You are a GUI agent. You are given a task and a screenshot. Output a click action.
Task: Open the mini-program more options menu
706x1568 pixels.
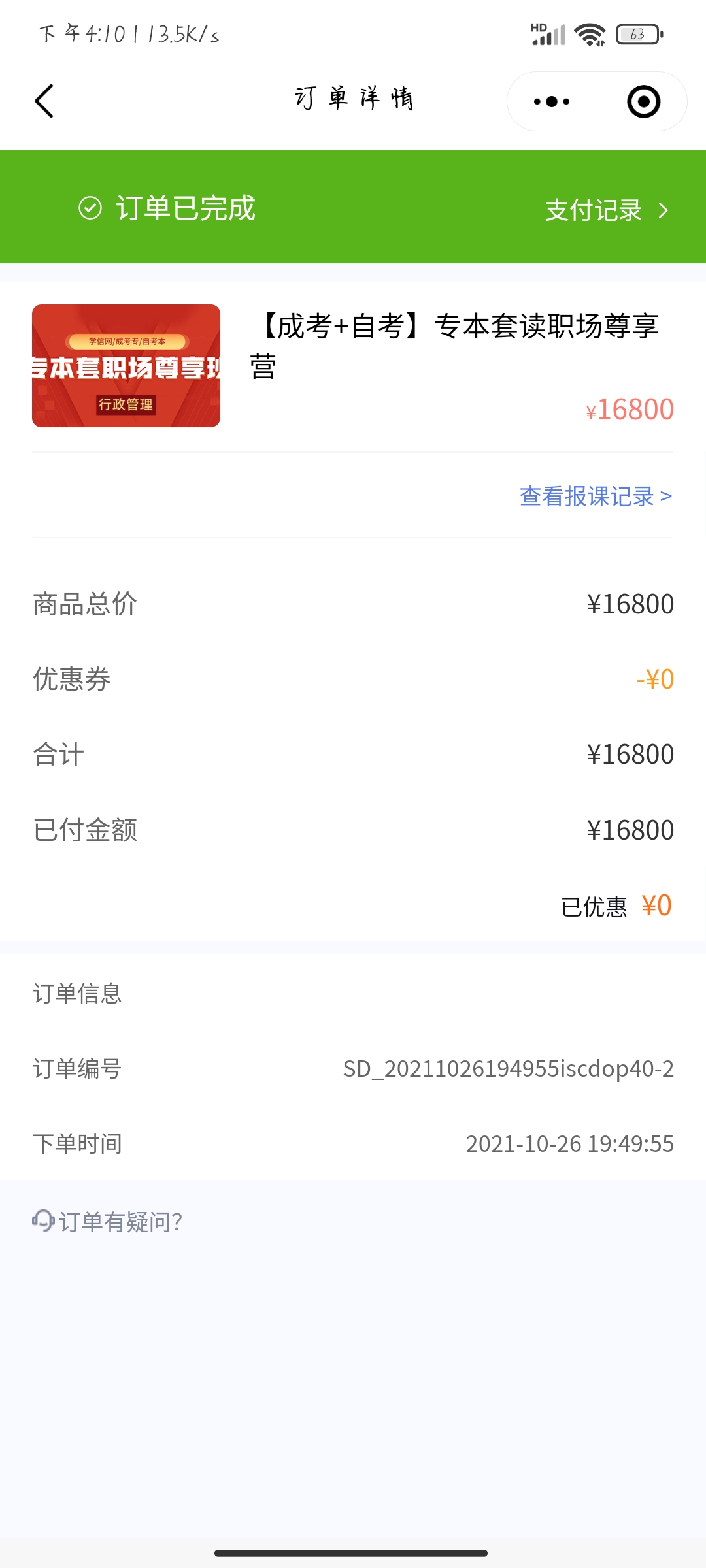click(552, 101)
